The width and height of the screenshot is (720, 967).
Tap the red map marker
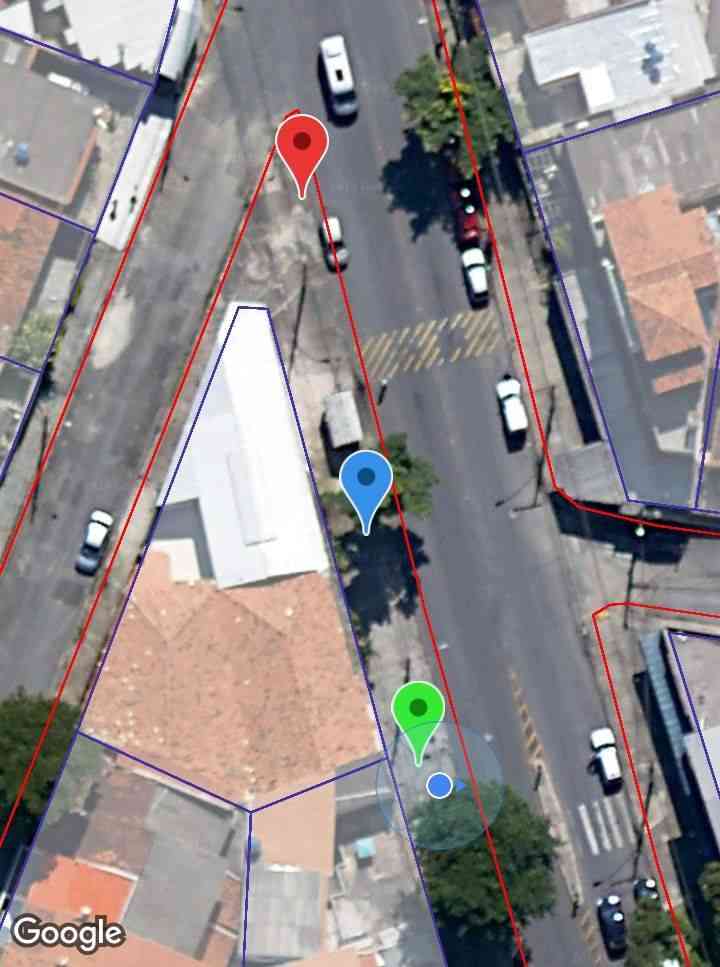302,147
